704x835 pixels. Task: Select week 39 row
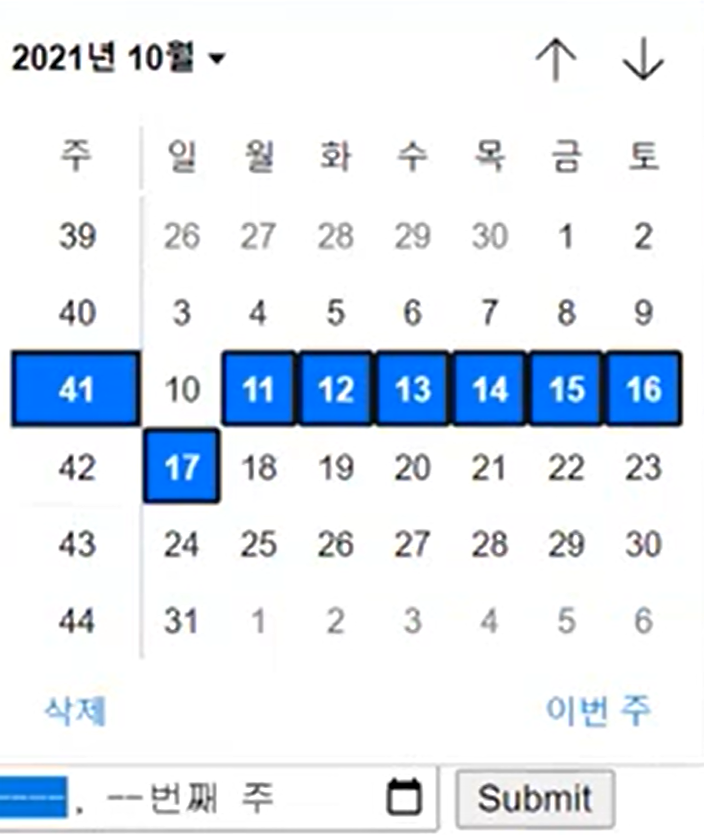[x=77, y=237]
